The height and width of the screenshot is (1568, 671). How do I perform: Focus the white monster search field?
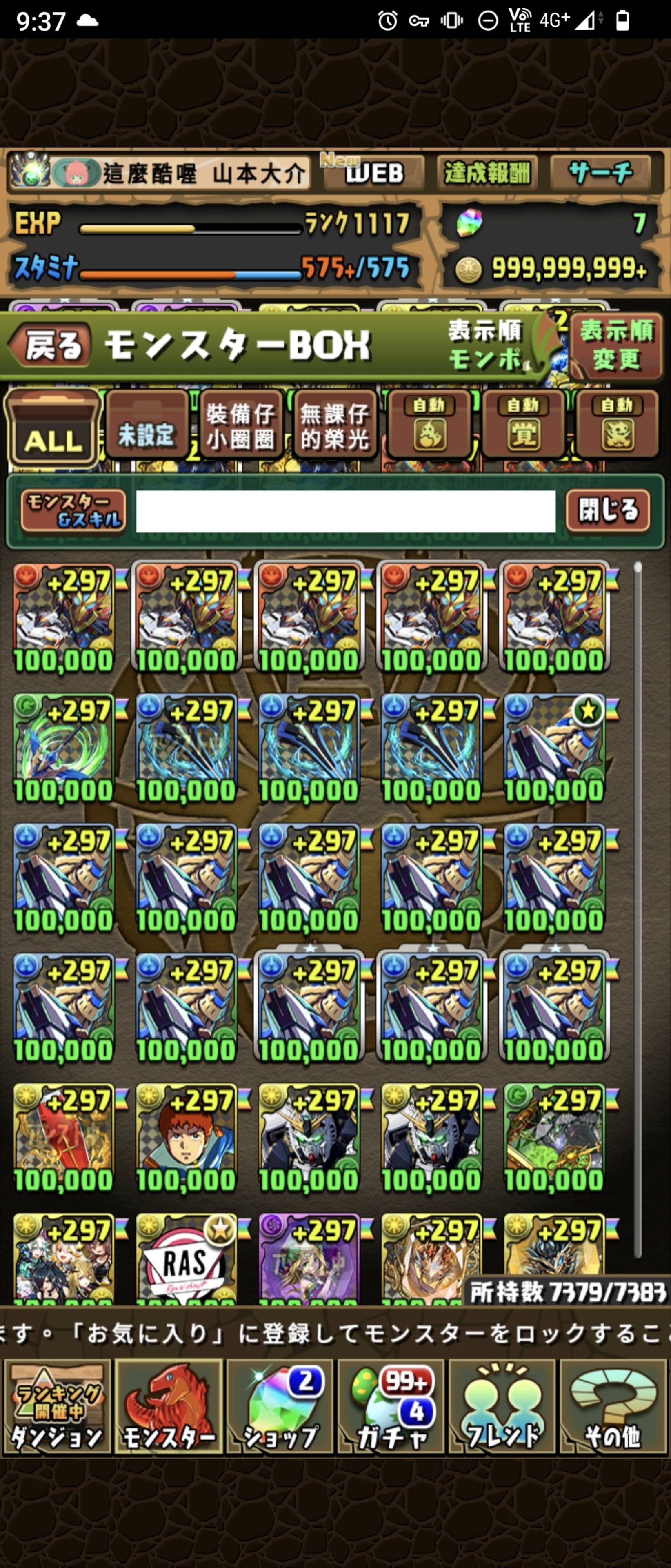point(345,511)
